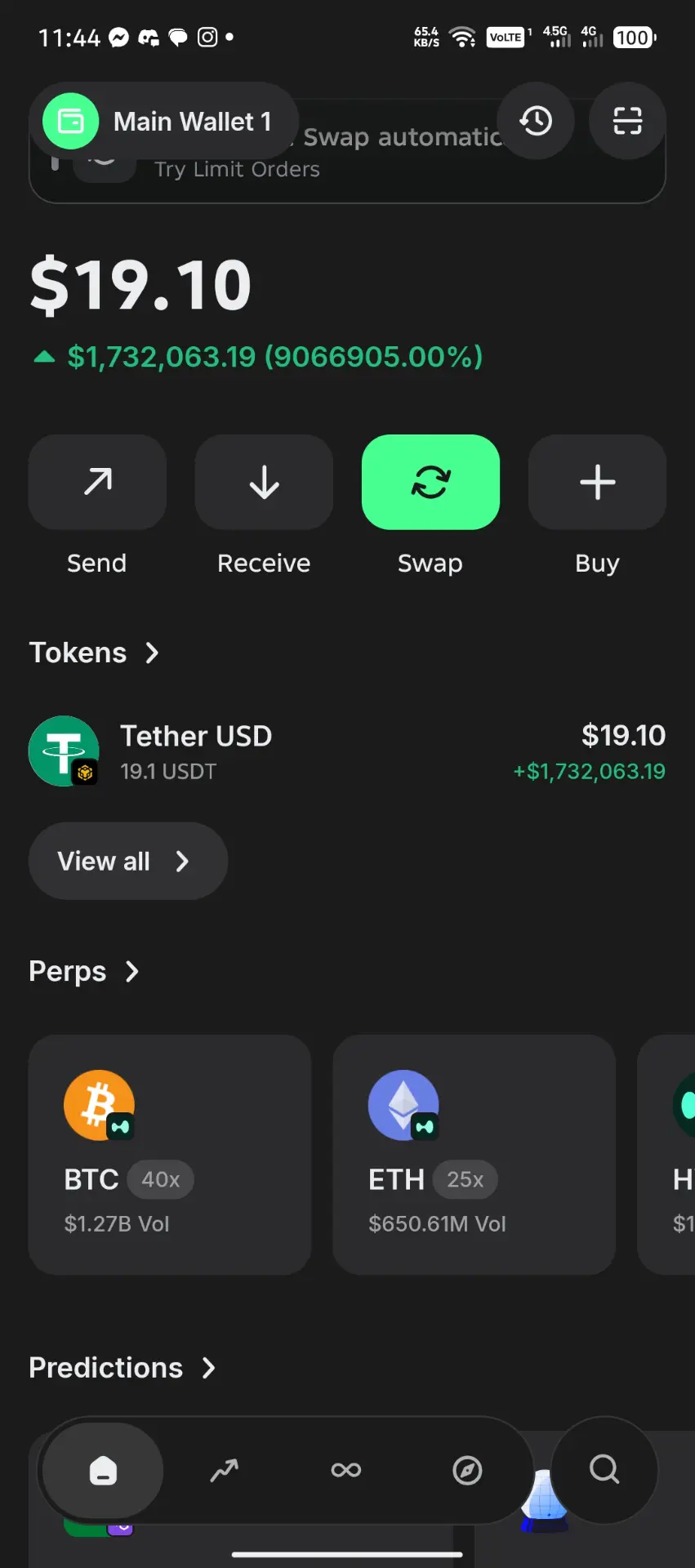Open transaction history clock icon
Image resolution: width=695 pixels, height=1568 pixels.
point(536,121)
